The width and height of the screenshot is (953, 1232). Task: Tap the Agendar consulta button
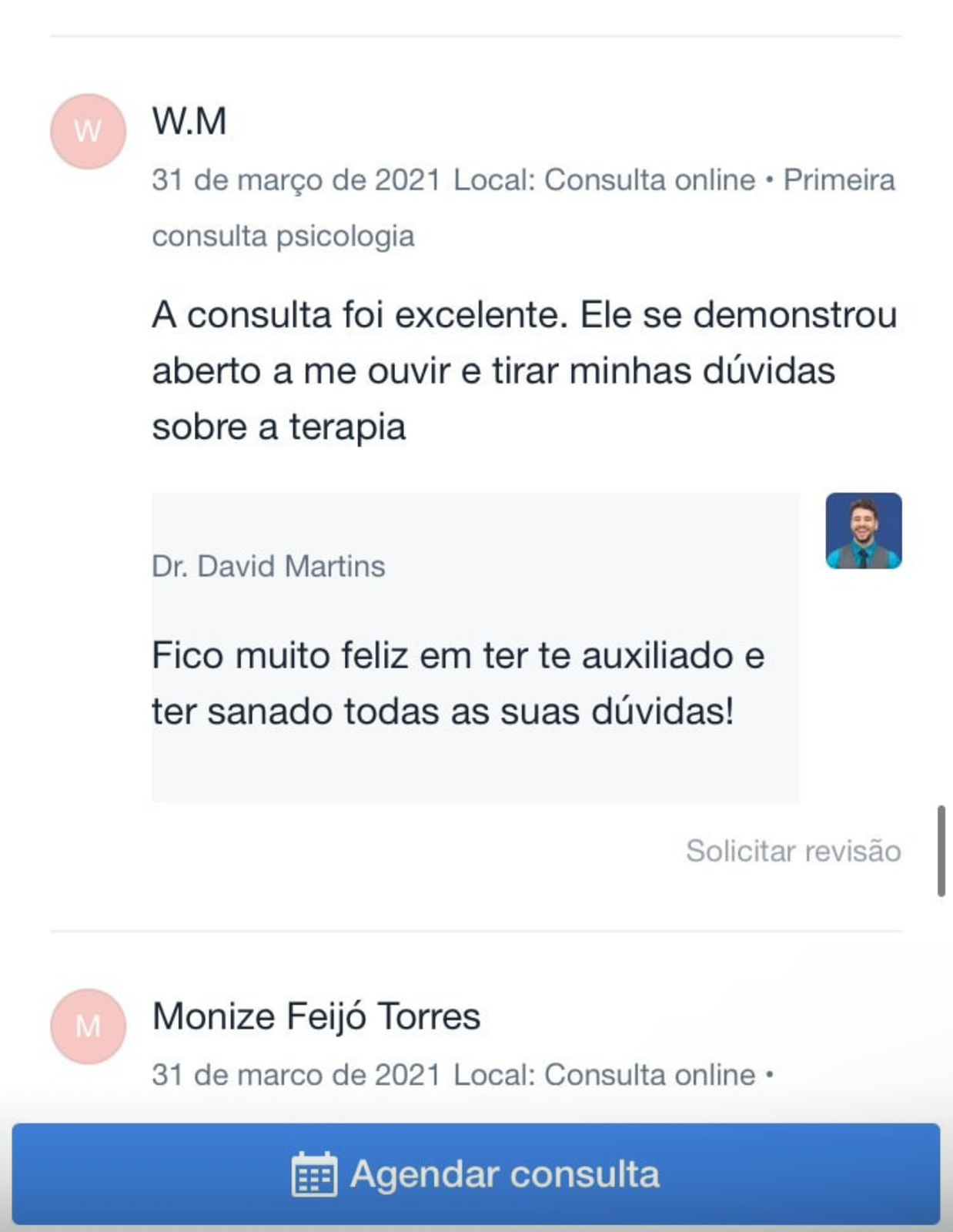click(476, 1173)
